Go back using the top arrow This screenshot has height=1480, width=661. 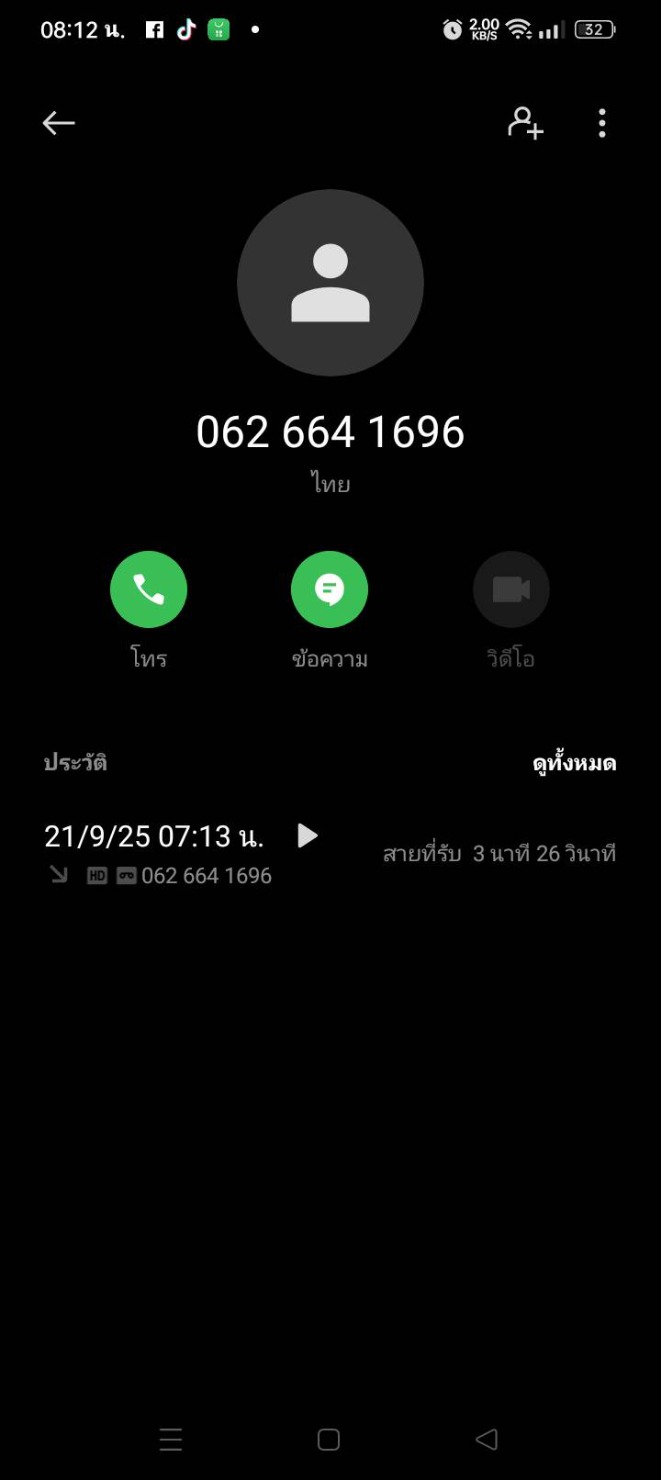click(x=59, y=123)
